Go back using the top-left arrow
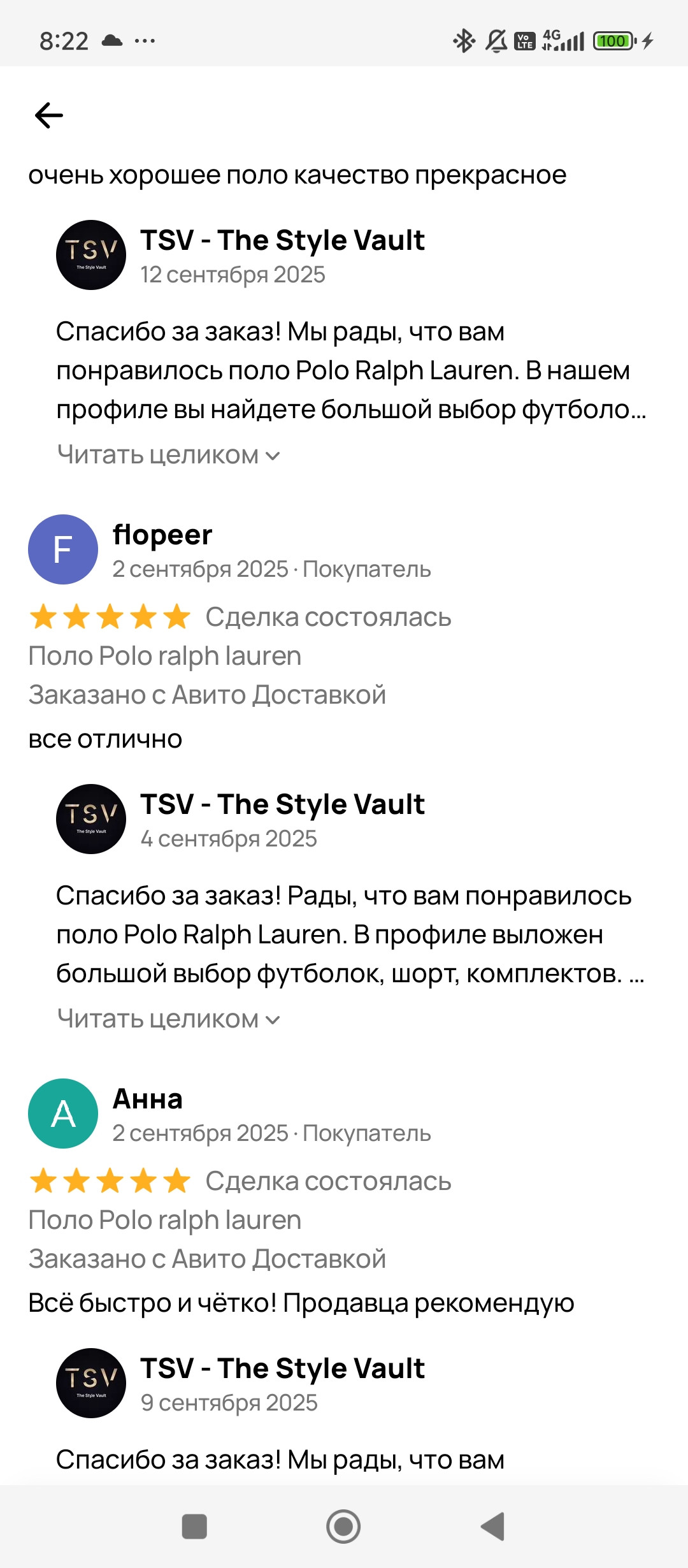Image resolution: width=688 pixels, height=1568 pixels. (49, 115)
